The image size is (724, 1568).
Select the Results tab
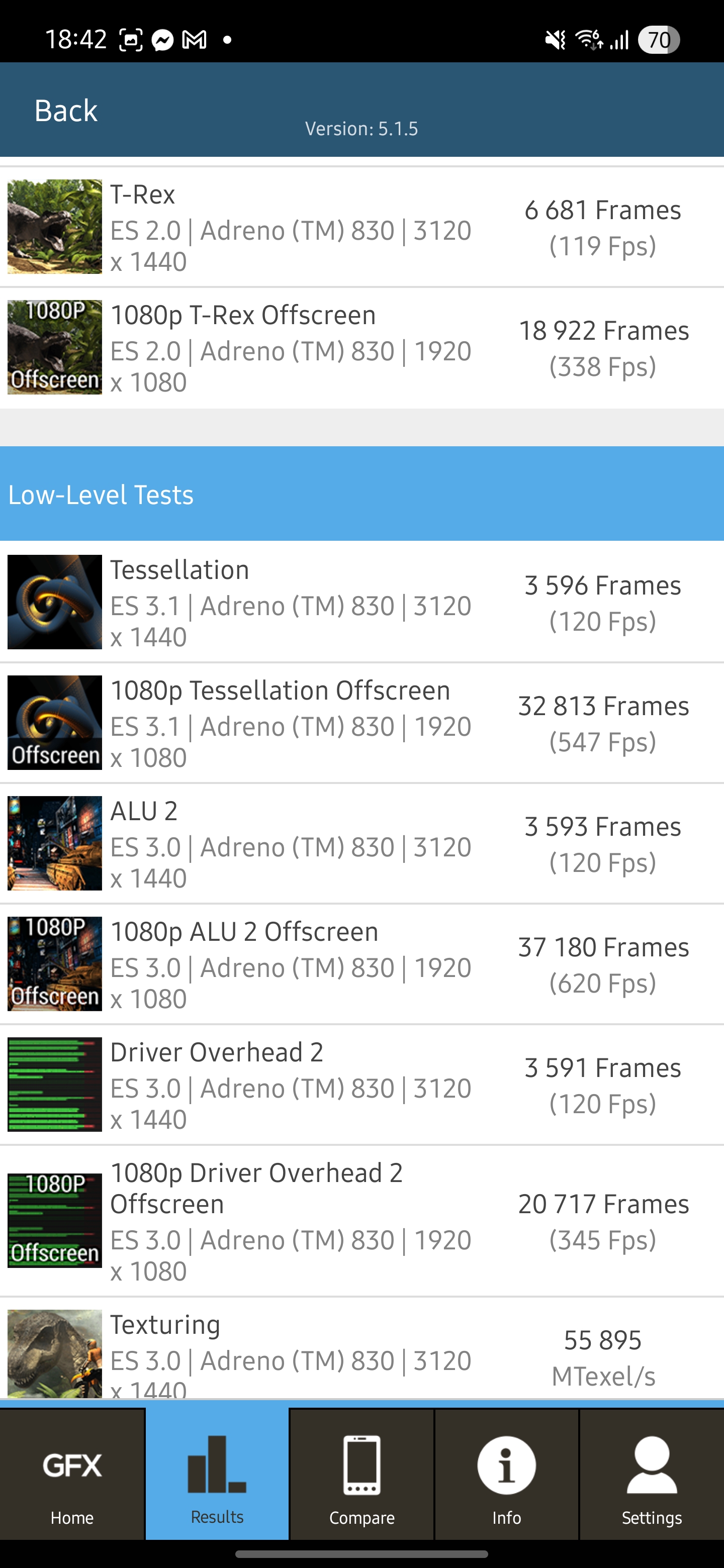click(x=217, y=1474)
